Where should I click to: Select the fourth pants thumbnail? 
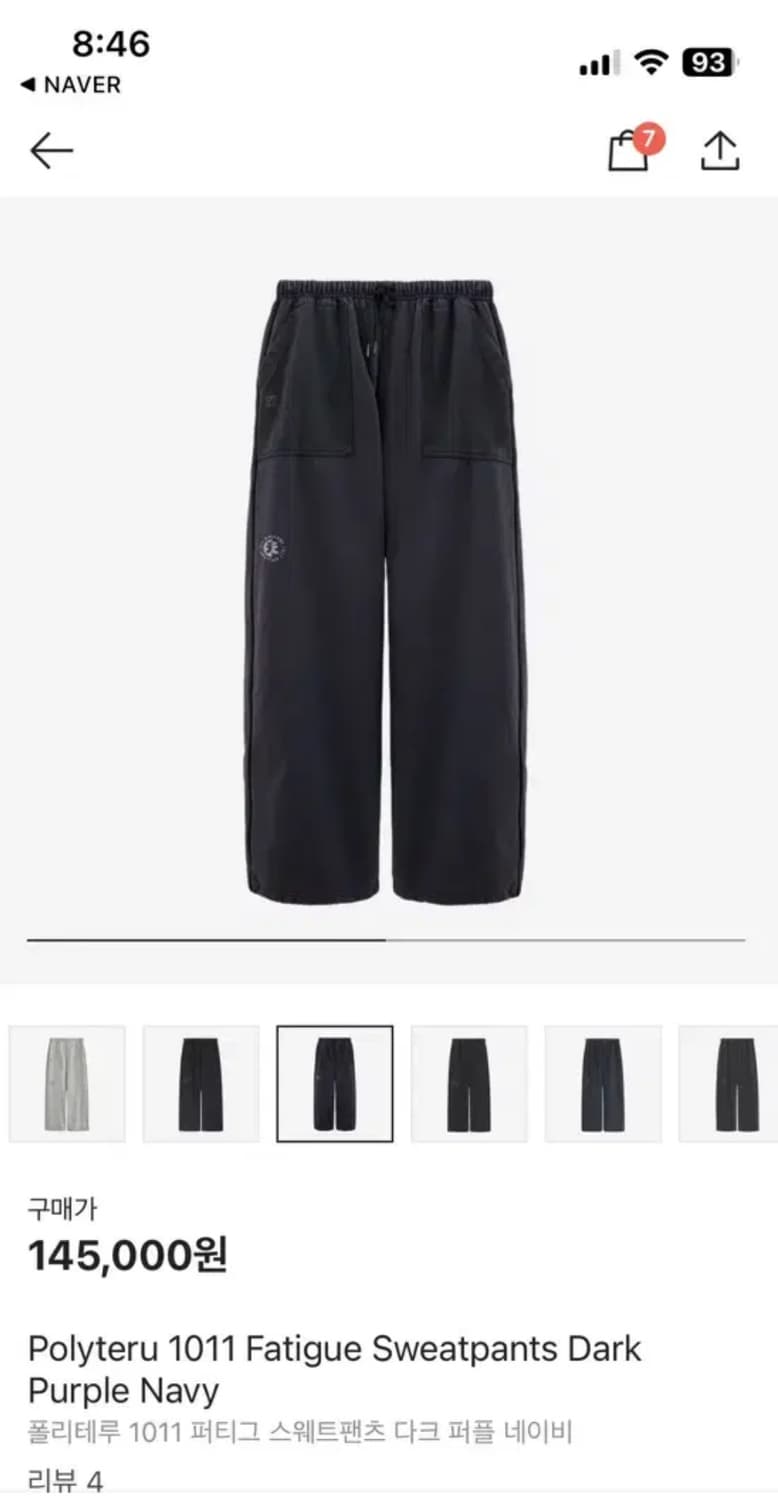point(469,1084)
